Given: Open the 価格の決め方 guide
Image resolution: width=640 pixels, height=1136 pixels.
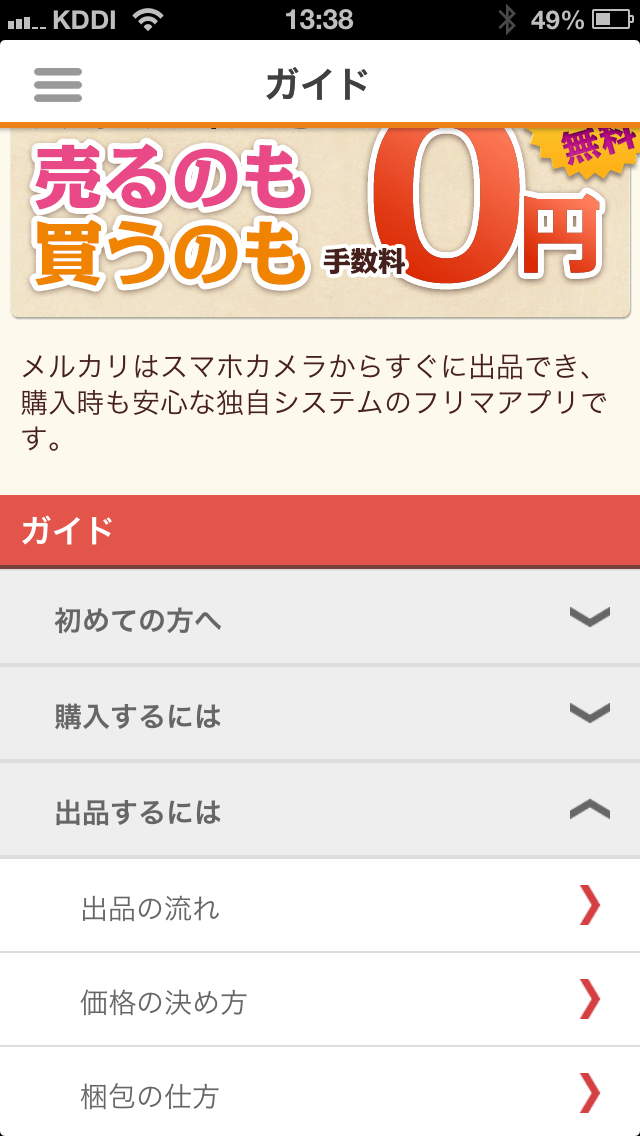Looking at the screenshot, I should click(320, 1000).
